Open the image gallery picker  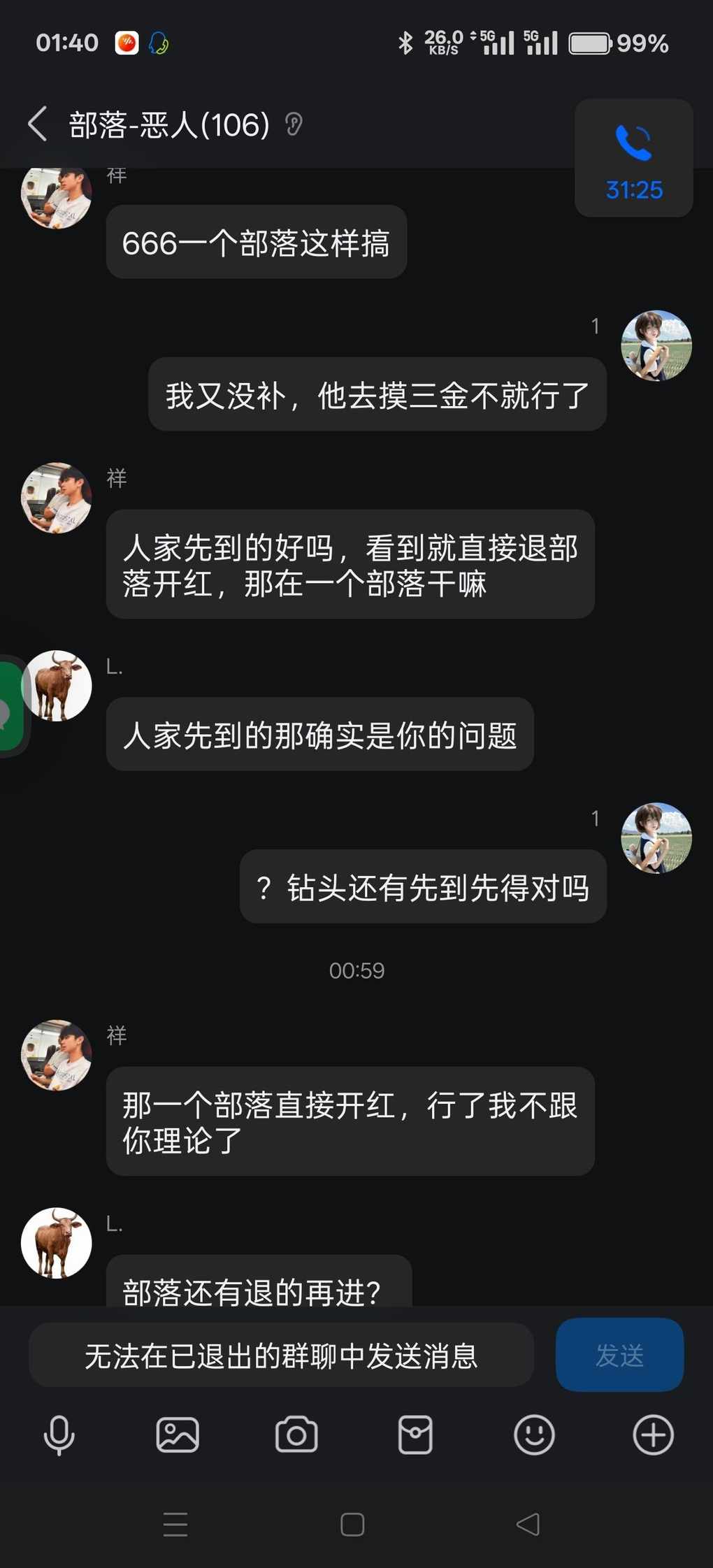pos(178,1435)
